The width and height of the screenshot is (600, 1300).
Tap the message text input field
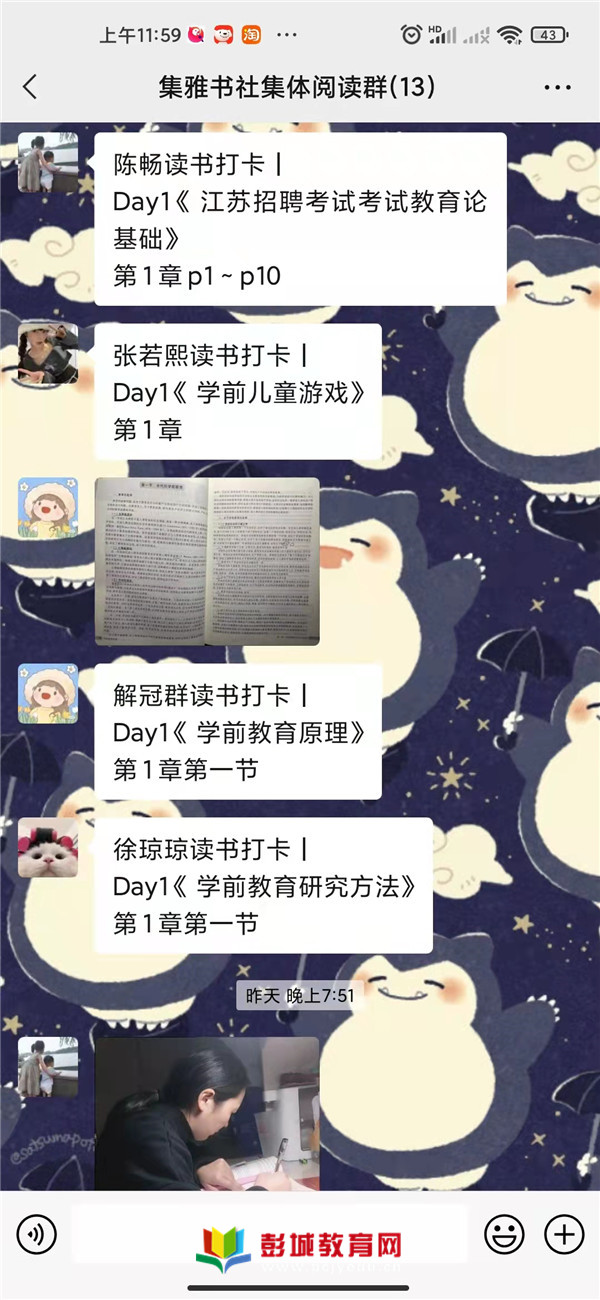[x=270, y=1234]
